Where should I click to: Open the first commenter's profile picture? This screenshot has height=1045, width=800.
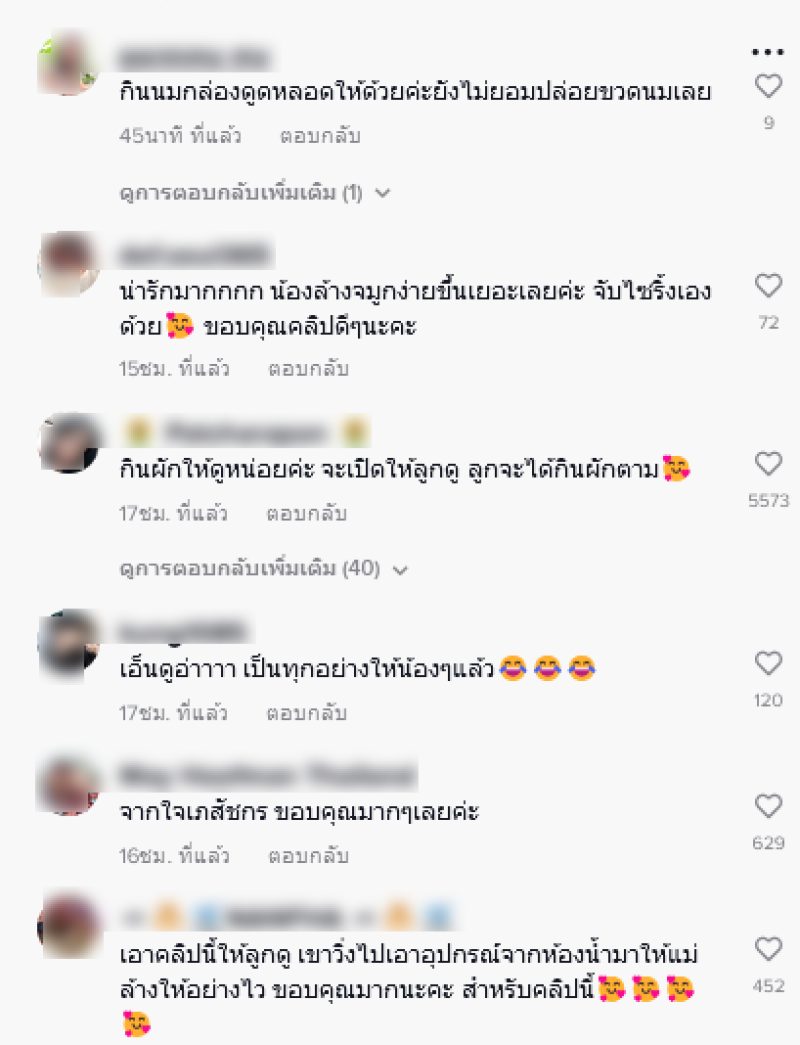tap(67, 63)
